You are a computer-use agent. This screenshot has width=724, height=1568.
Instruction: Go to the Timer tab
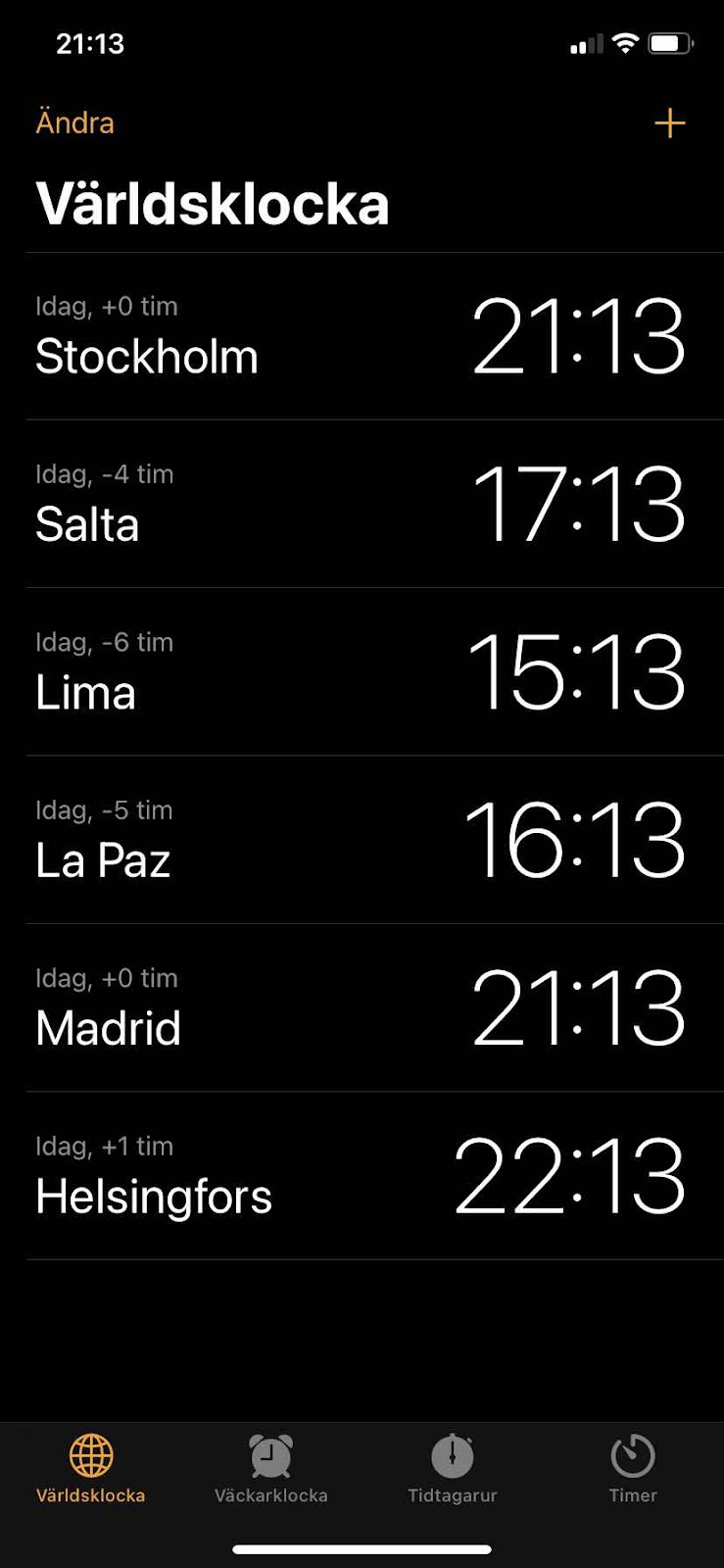point(633,1469)
